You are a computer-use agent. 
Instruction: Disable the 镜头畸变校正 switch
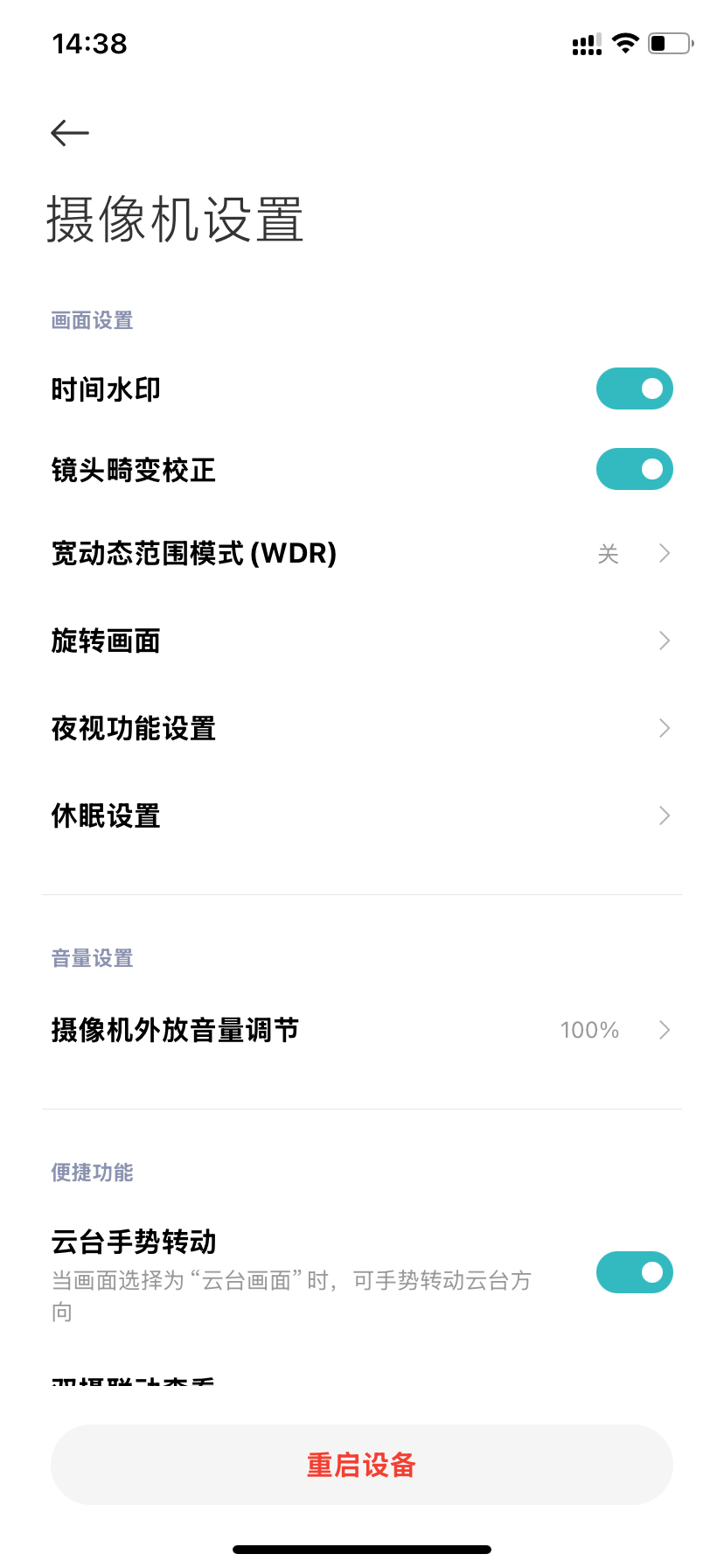634,469
